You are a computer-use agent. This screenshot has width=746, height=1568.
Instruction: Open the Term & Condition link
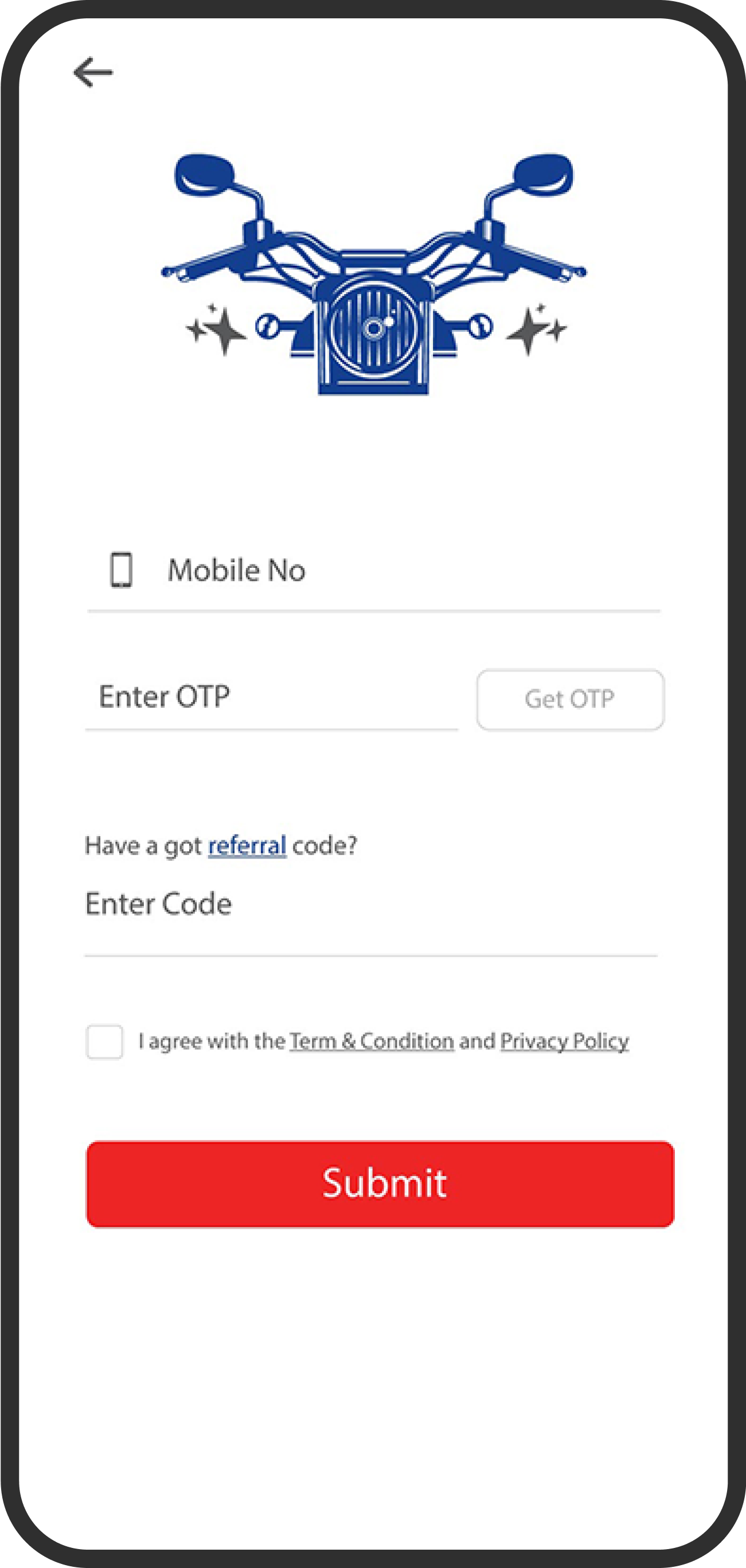click(x=372, y=1041)
